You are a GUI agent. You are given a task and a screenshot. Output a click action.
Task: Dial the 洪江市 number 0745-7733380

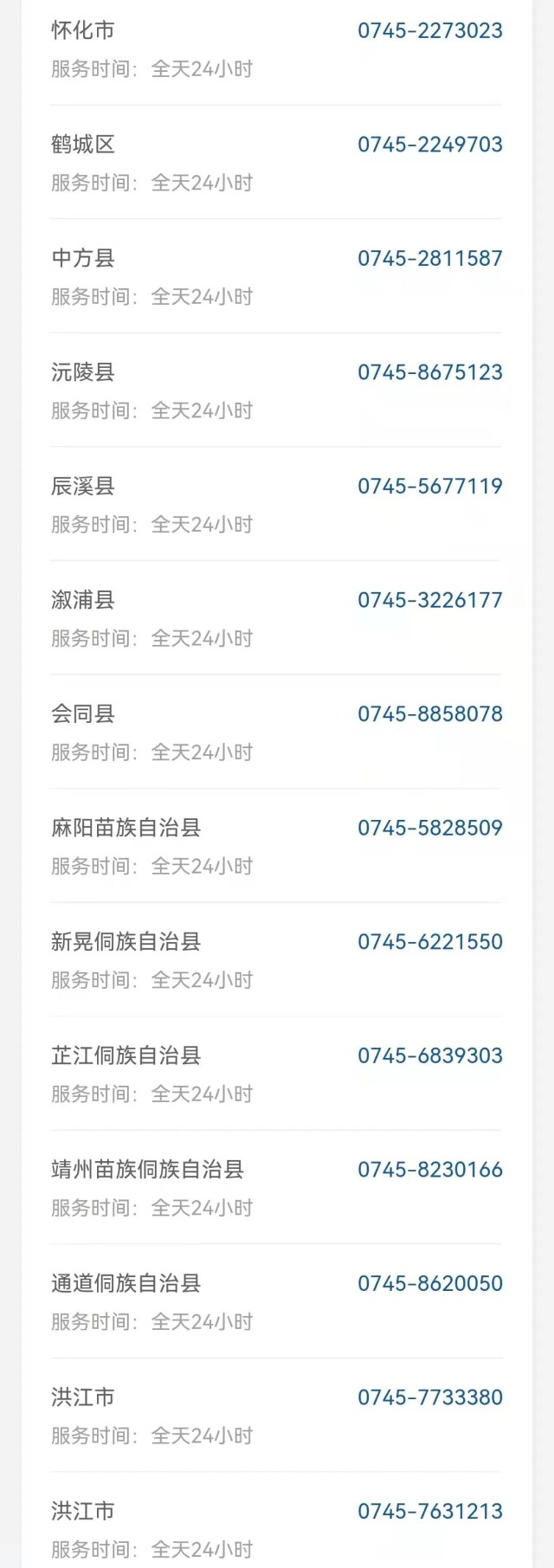click(x=429, y=1397)
